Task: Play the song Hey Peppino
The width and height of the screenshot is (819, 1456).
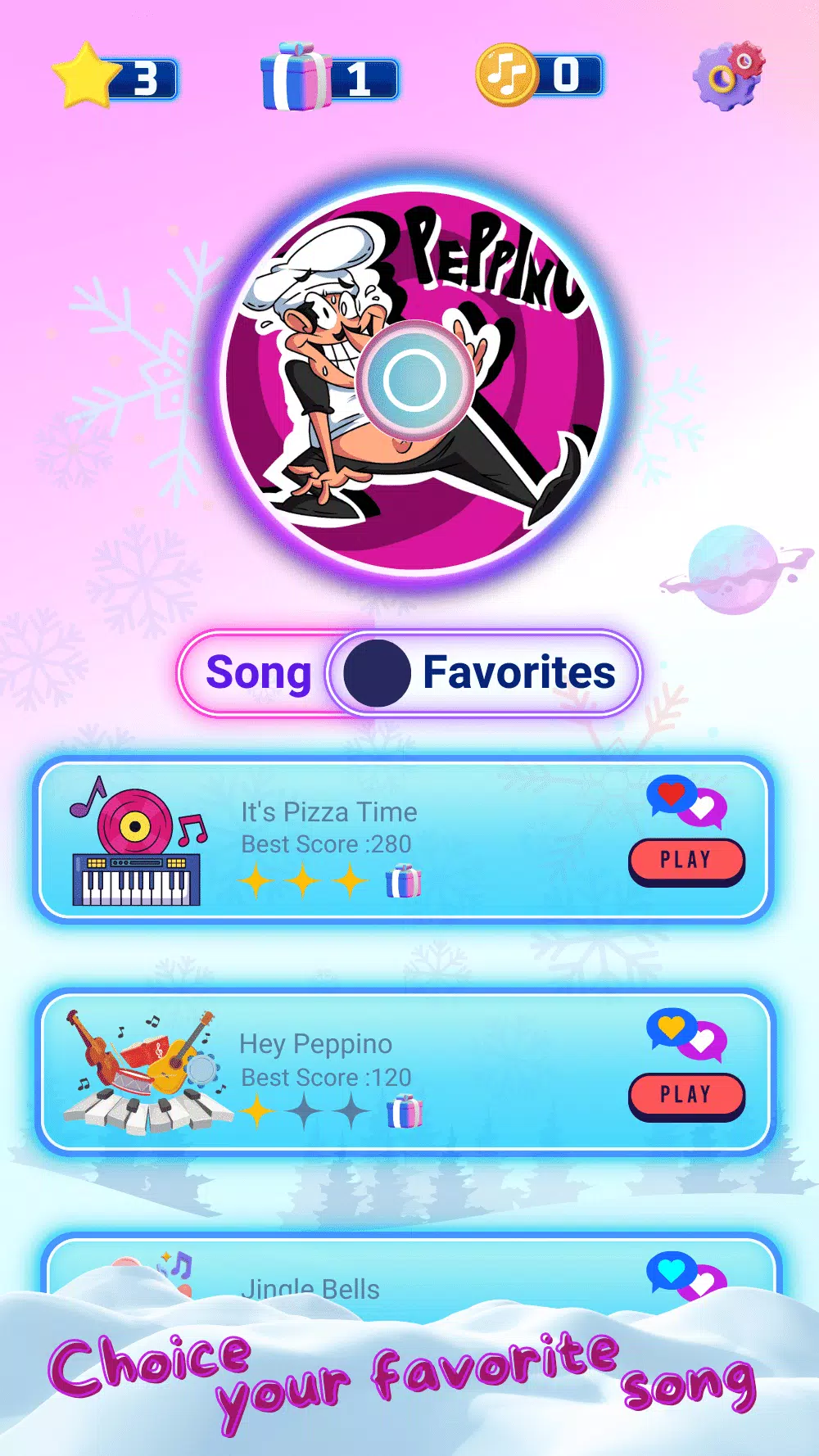Action: coord(686,1095)
